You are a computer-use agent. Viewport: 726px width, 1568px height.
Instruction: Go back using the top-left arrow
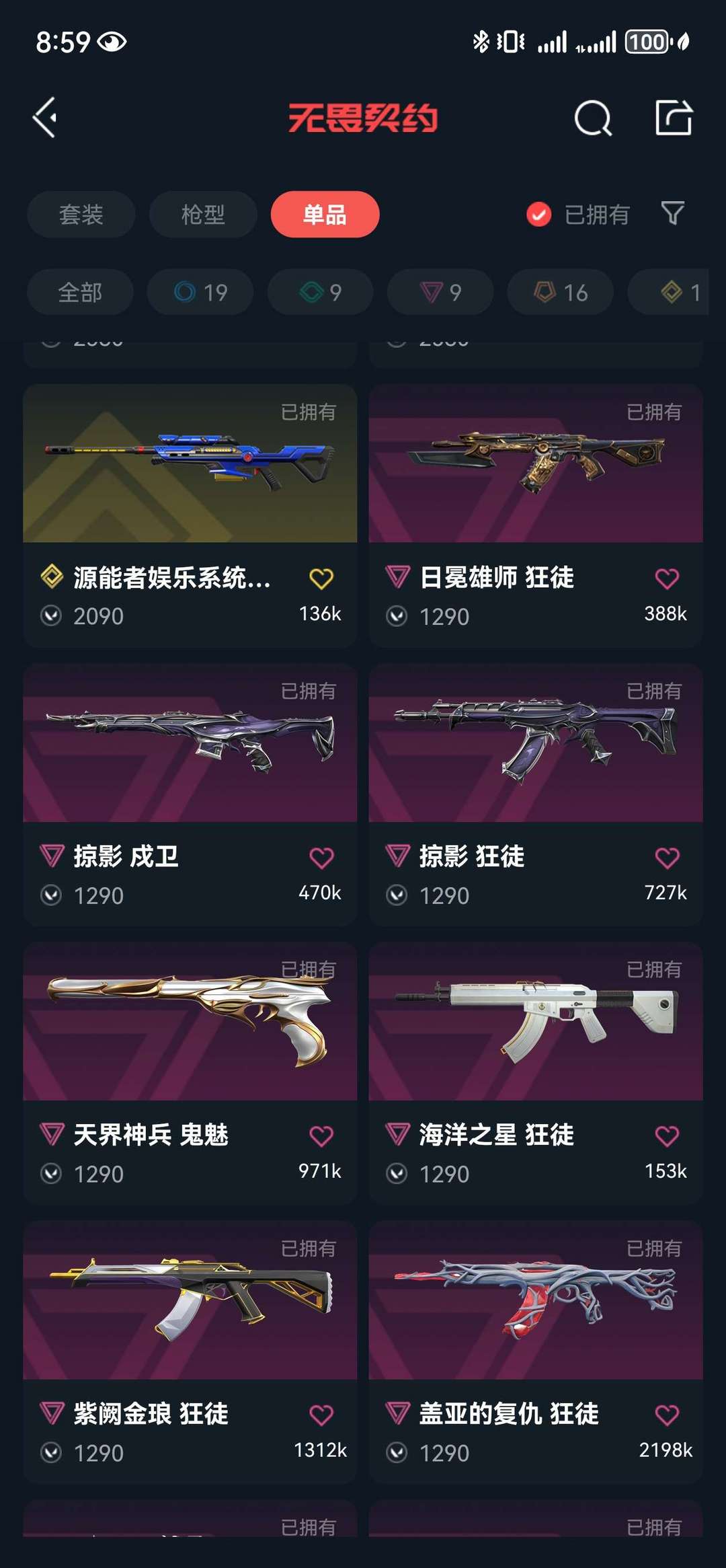45,118
